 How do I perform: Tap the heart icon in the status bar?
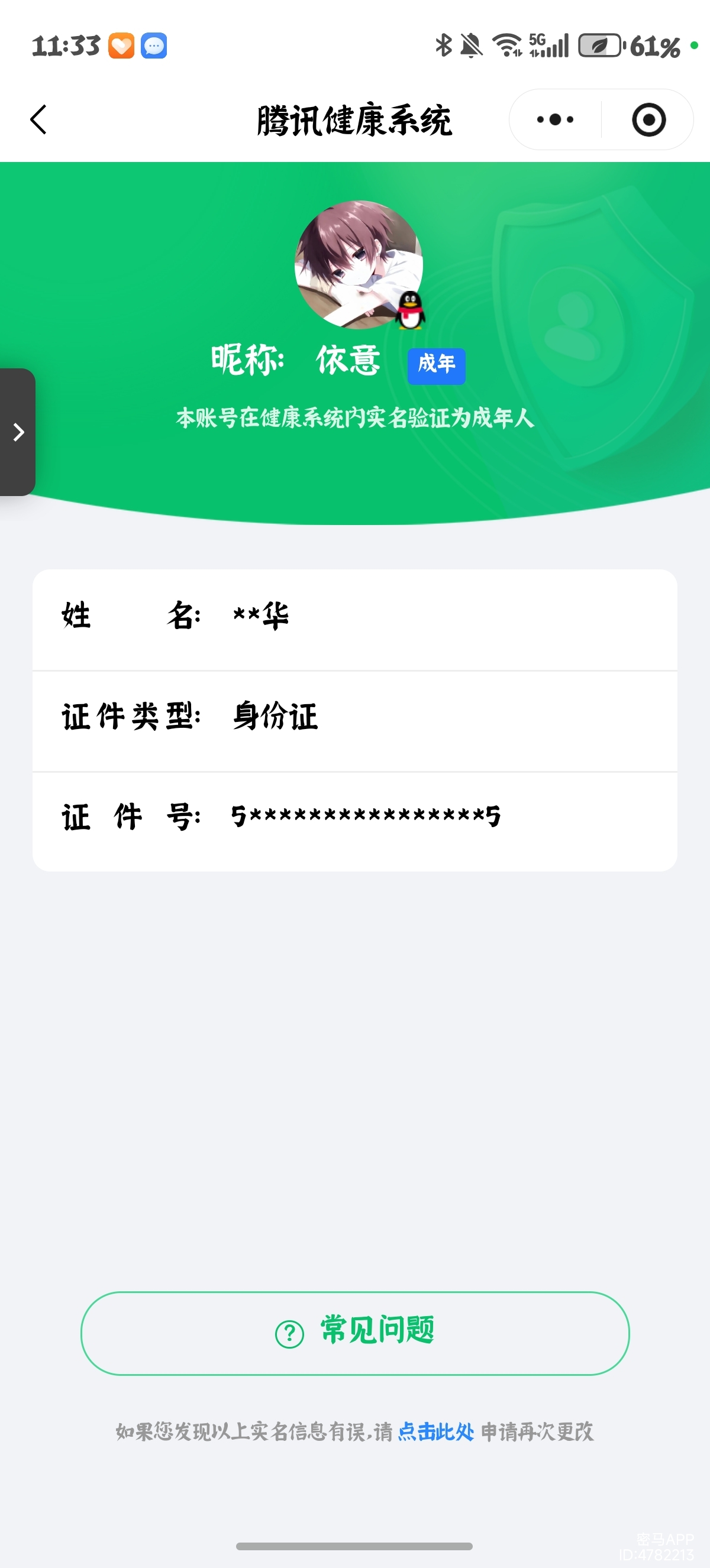(x=121, y=46)
